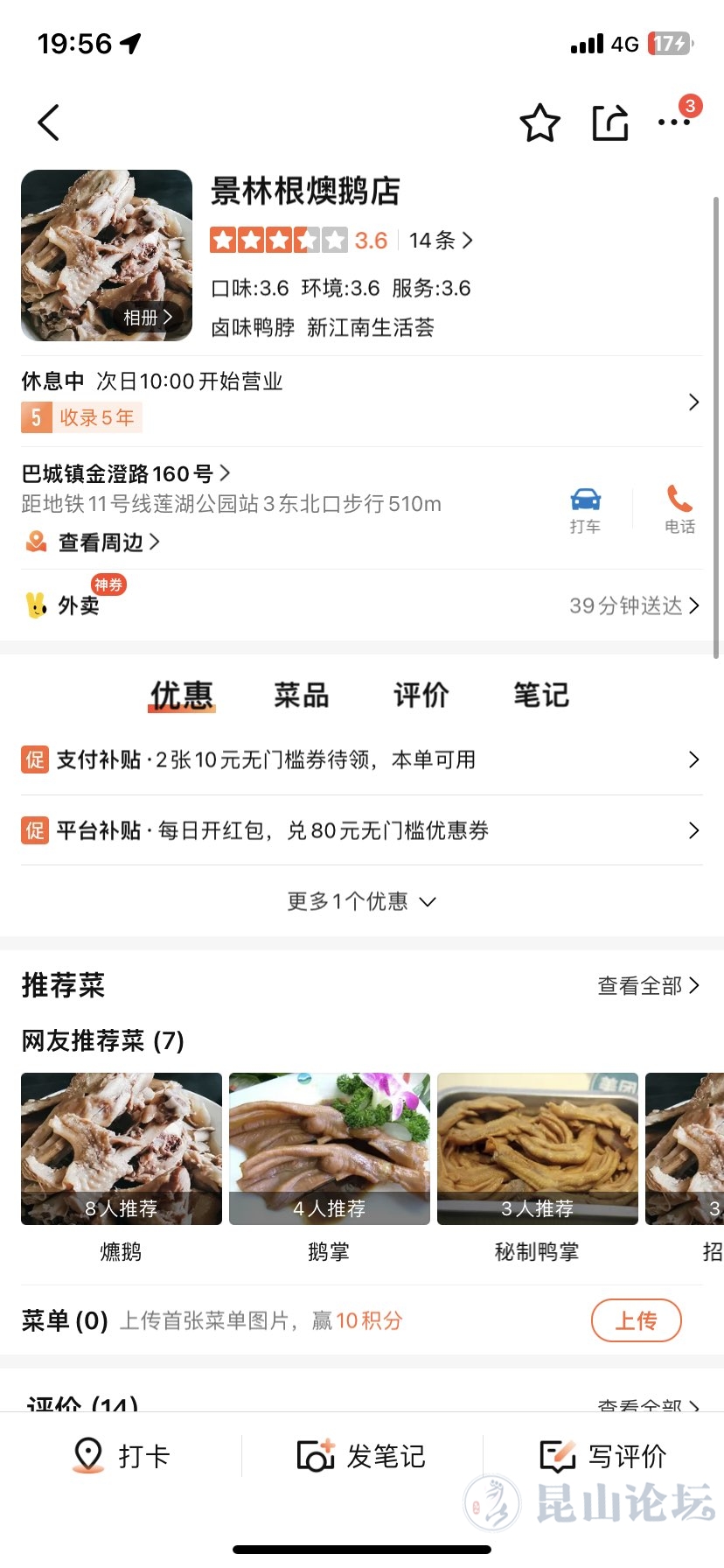View the 14 reviews link beside the rating
This screenshot has width=724, height=1568.
click(441, 241)
